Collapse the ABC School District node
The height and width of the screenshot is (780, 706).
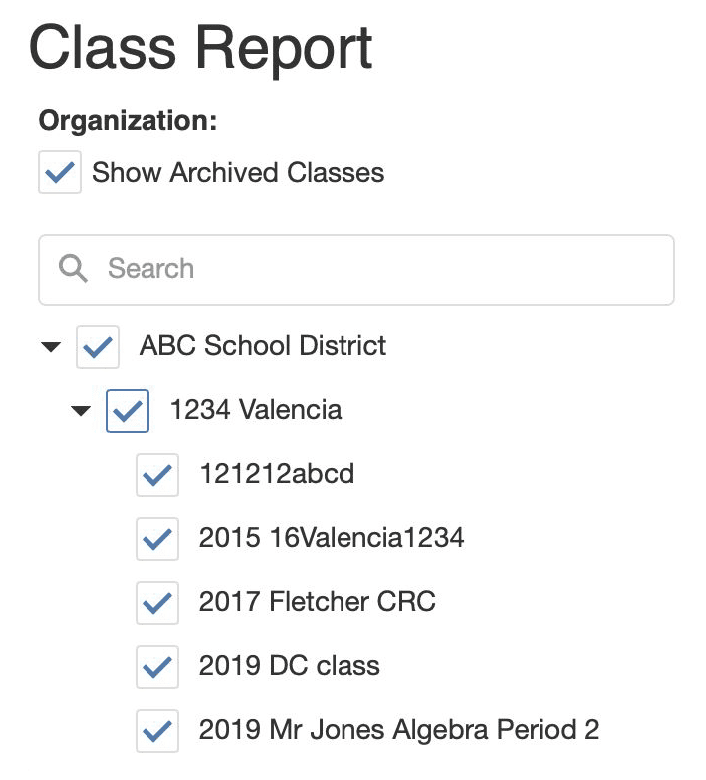coord(50,347)
